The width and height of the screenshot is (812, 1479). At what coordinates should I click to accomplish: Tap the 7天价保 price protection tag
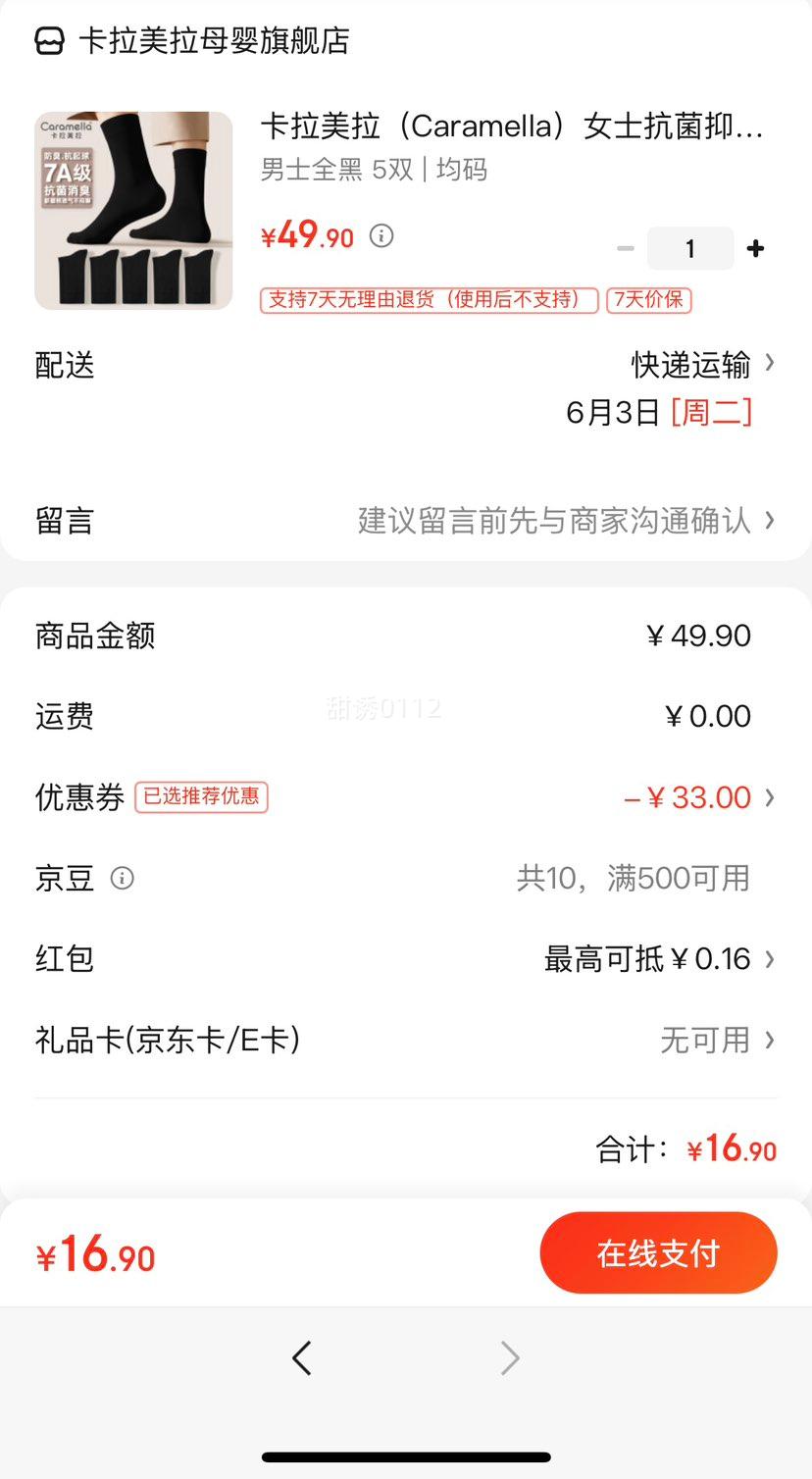649,300
